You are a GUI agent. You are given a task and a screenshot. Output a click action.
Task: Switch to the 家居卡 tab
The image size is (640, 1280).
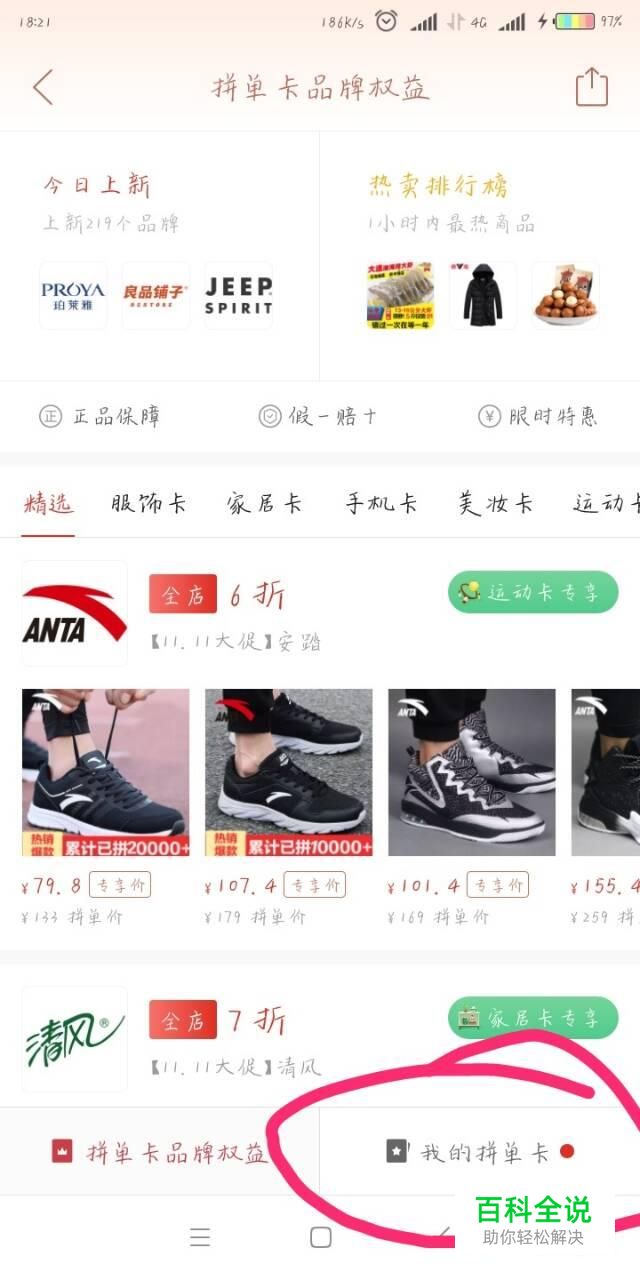(264, 503)
